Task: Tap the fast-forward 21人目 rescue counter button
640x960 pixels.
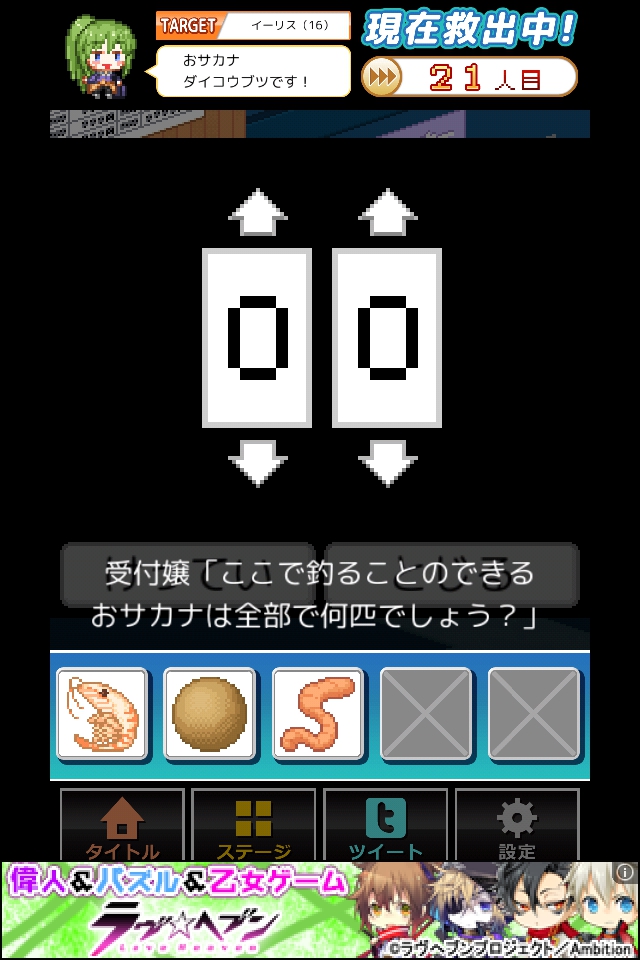Action: [x=469, y=77]
